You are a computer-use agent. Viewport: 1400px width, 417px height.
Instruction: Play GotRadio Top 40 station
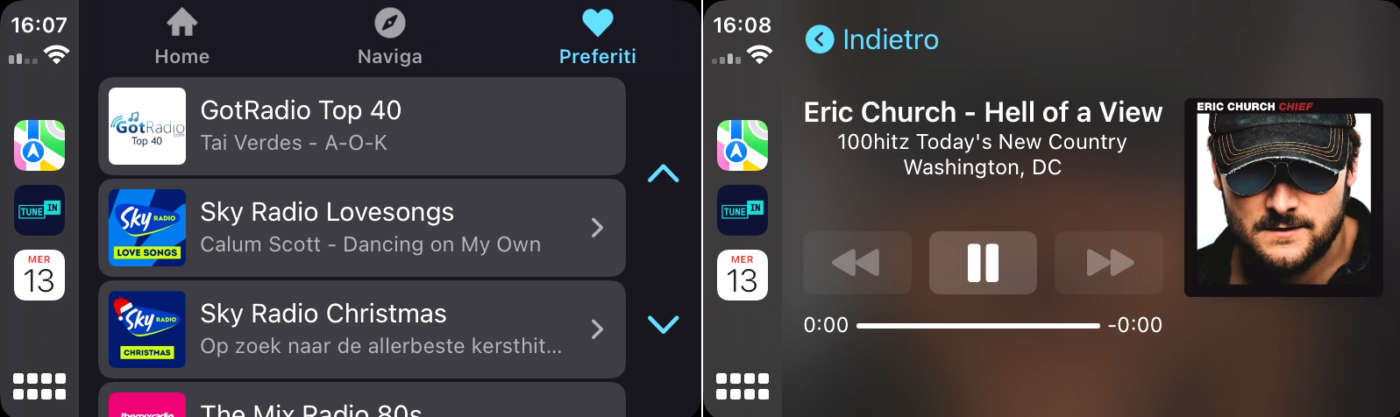[362, 125]
